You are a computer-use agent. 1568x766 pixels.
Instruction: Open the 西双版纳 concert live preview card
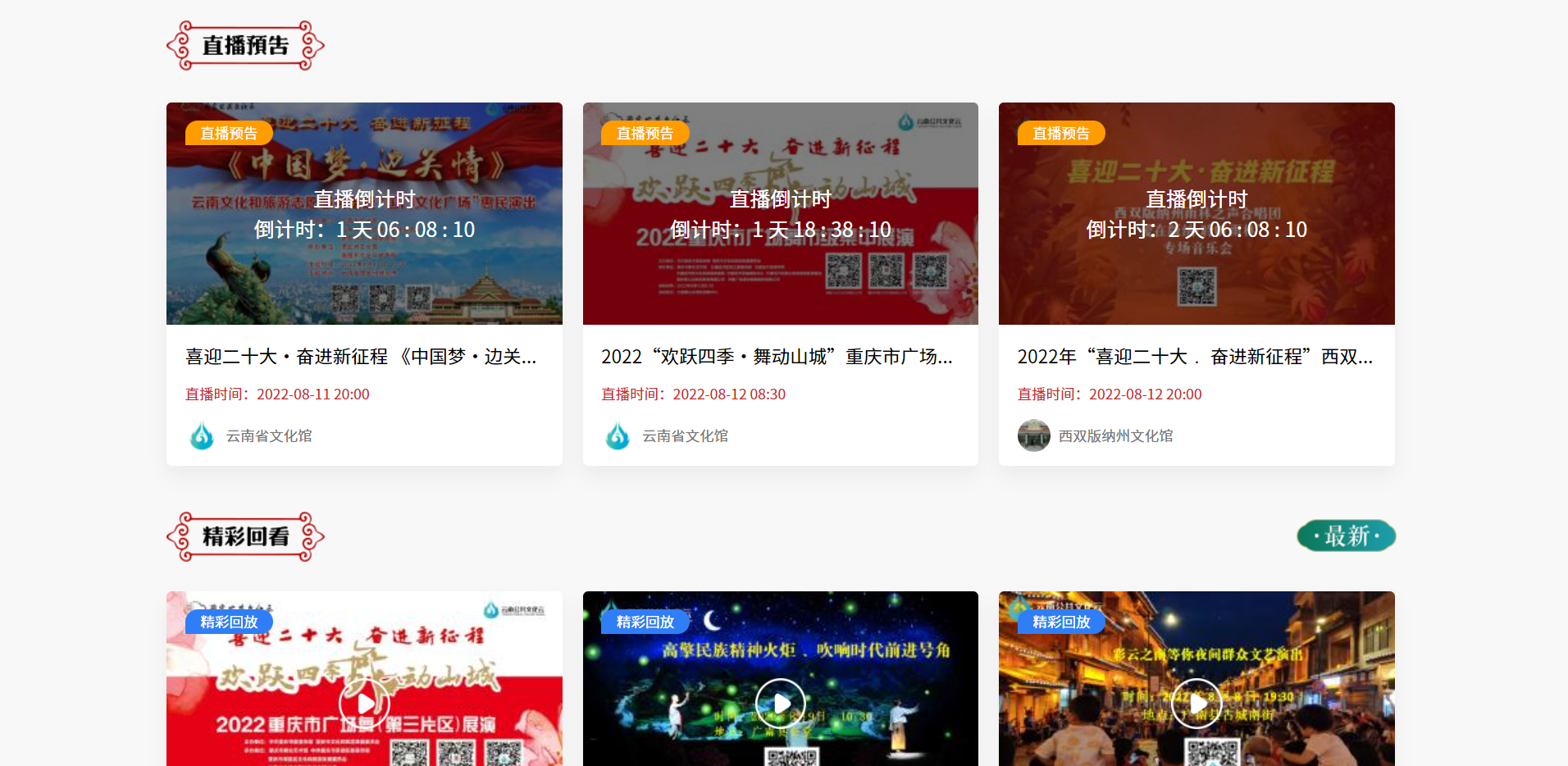pos(1196,215)
